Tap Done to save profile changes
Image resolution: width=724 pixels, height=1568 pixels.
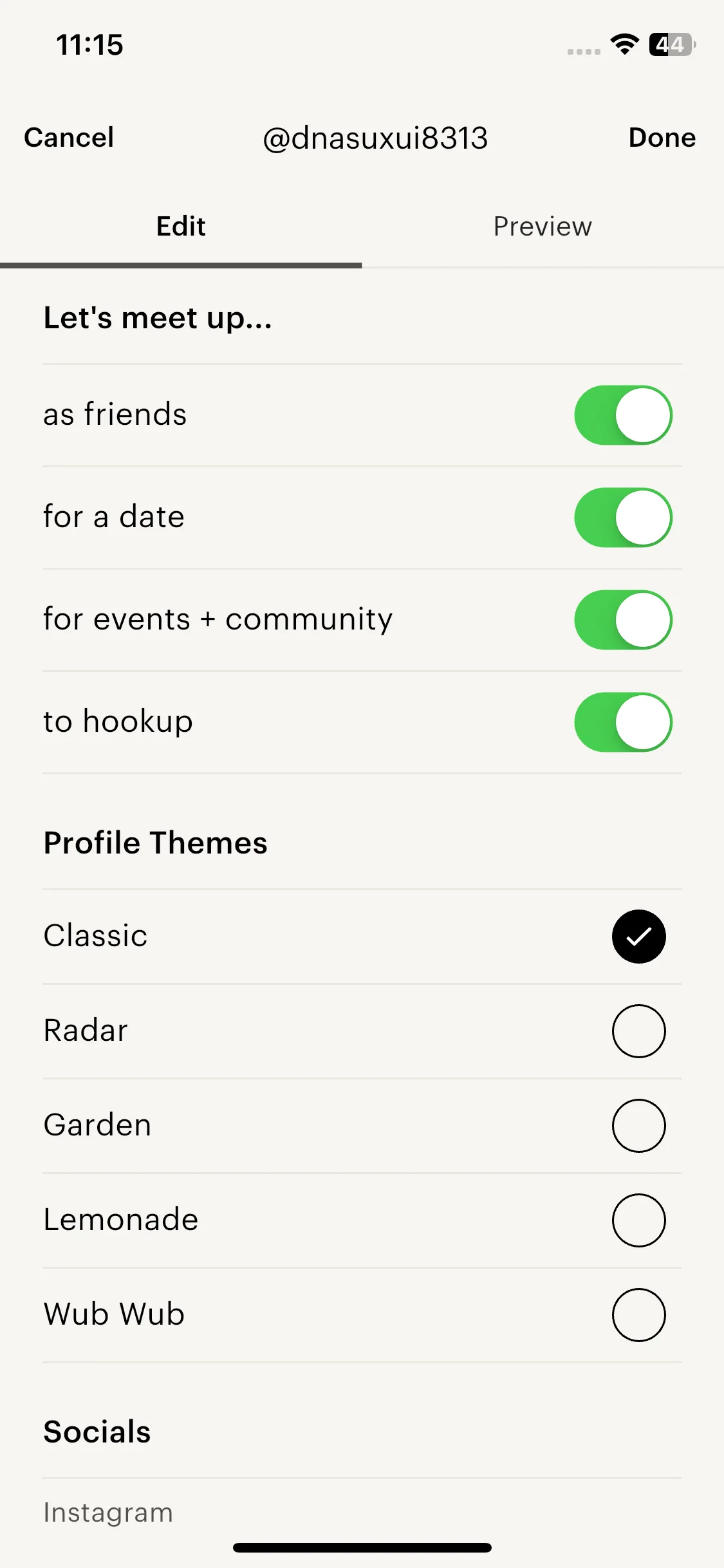[662, 138]
